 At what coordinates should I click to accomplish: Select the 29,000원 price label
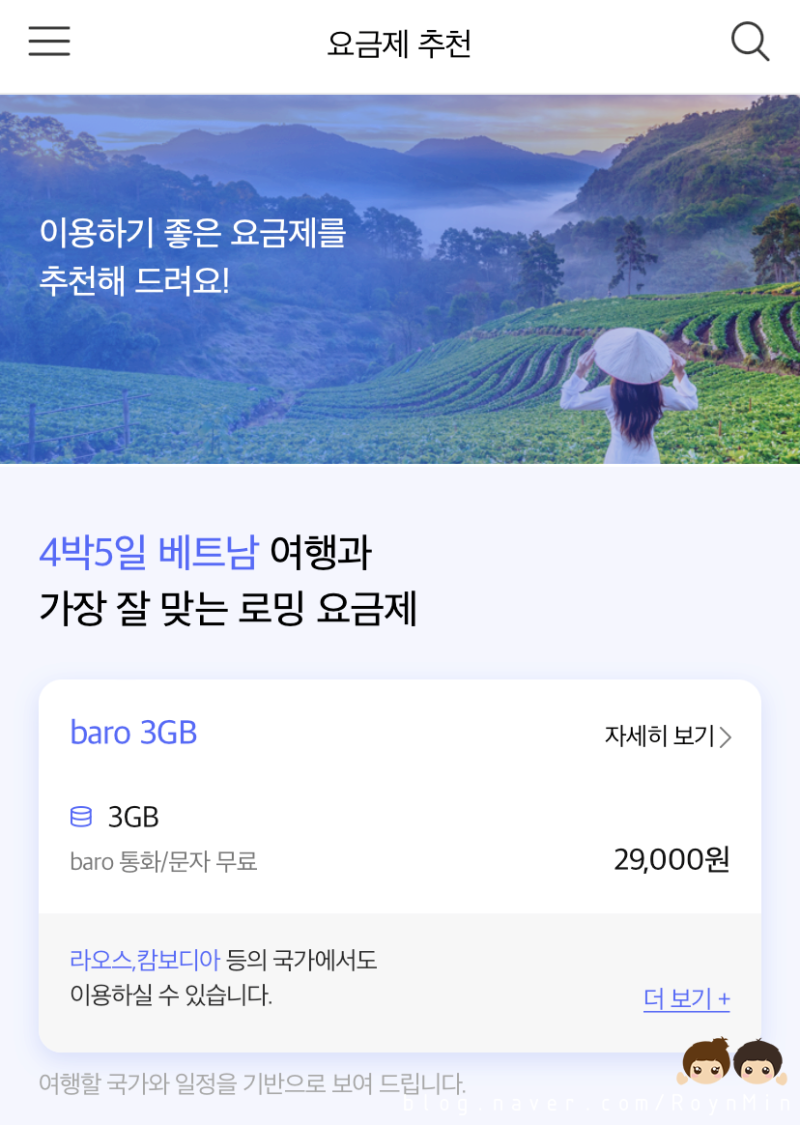click(671, 858)
